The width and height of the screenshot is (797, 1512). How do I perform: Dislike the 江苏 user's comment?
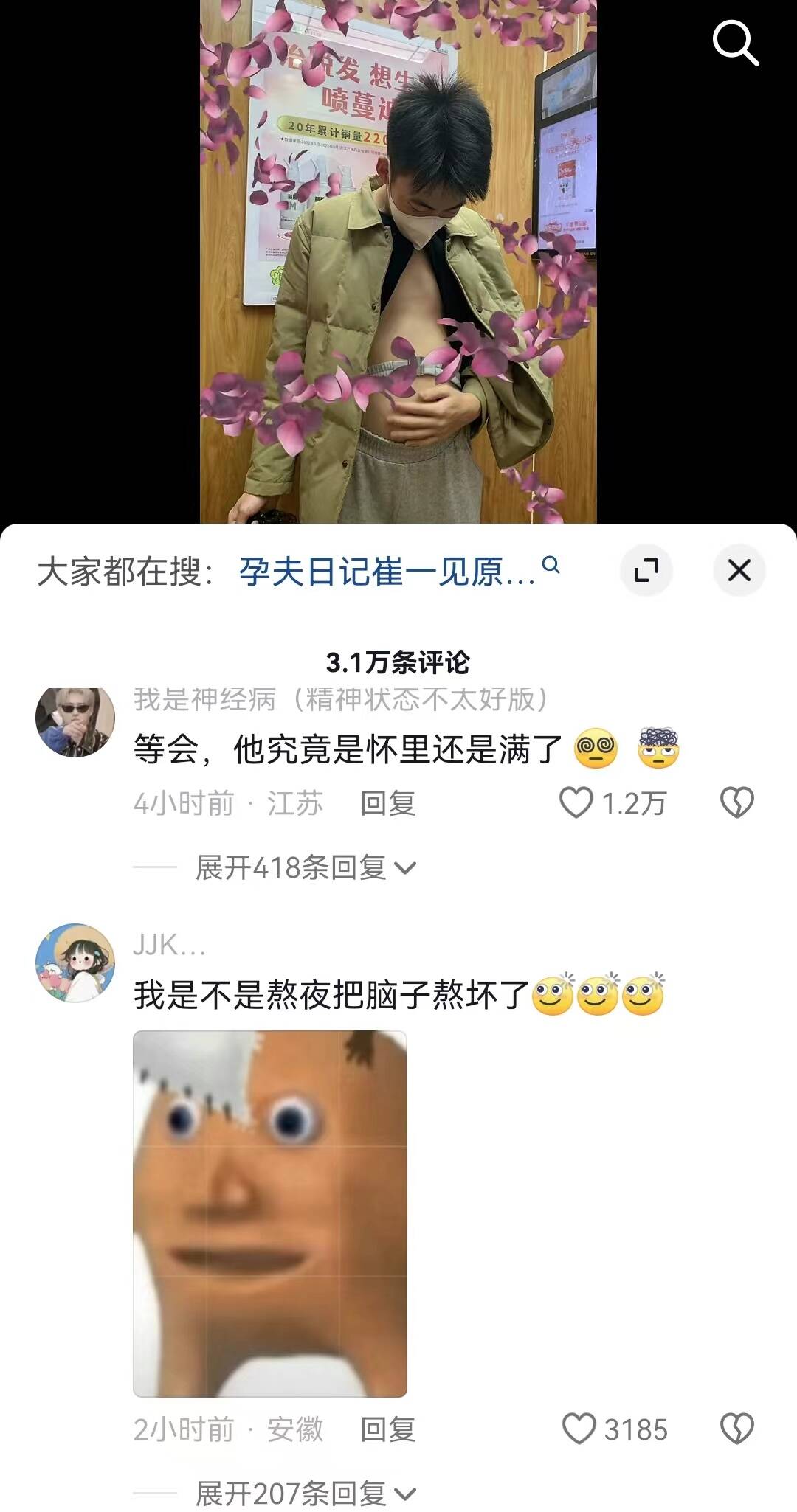[x=736, y=803]
